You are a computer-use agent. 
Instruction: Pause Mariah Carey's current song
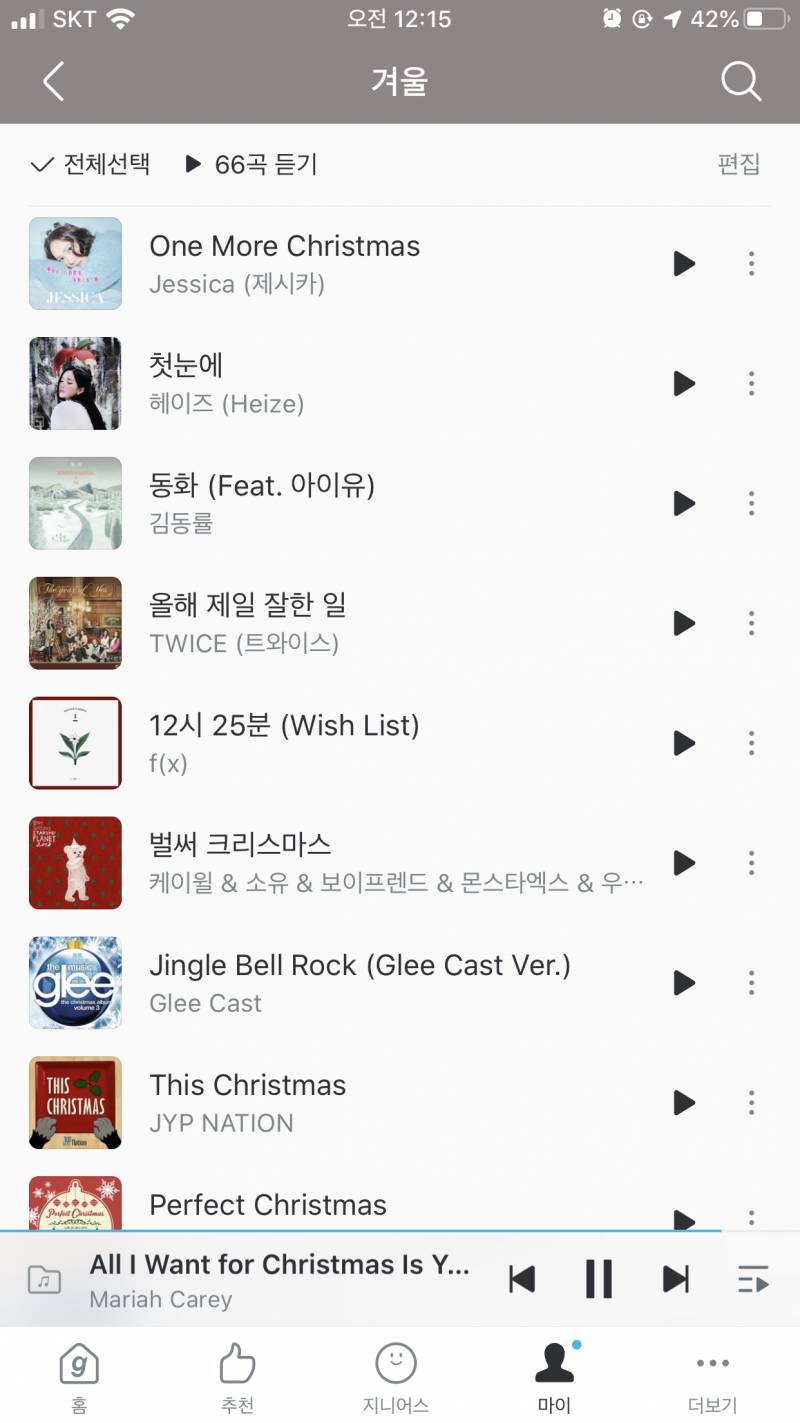(x=598, y=1278)
